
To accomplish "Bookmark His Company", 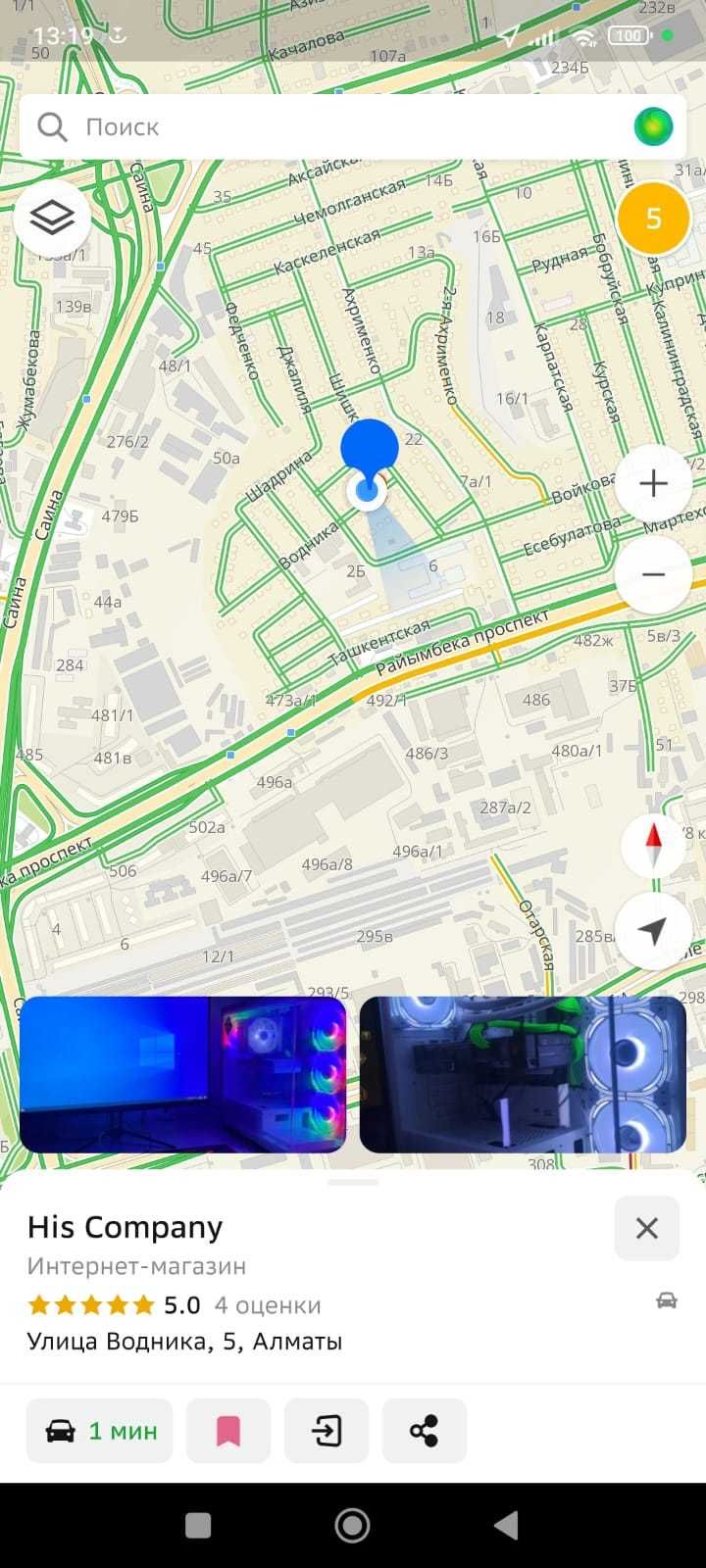I will [228, 1432].
